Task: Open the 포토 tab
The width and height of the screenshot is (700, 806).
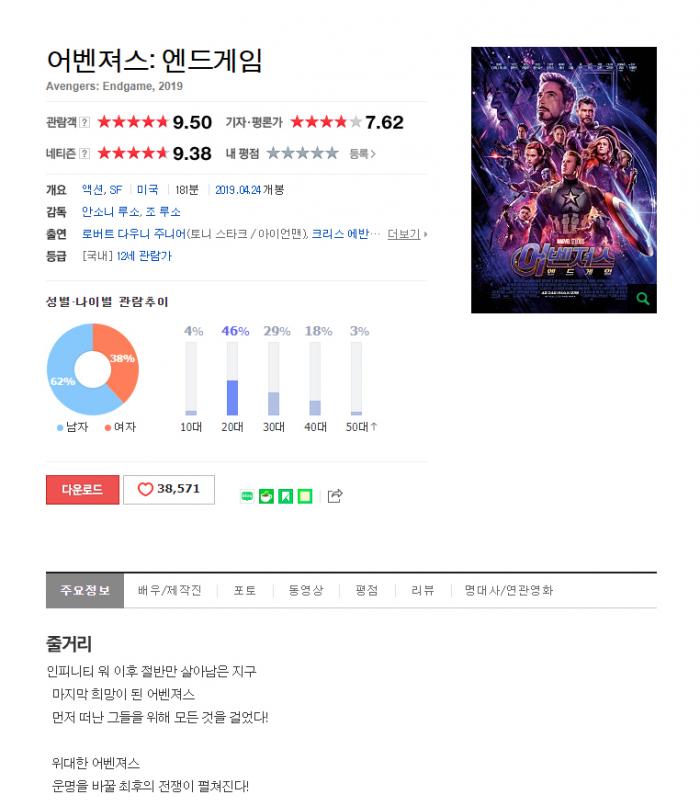Action: (245, 590)
